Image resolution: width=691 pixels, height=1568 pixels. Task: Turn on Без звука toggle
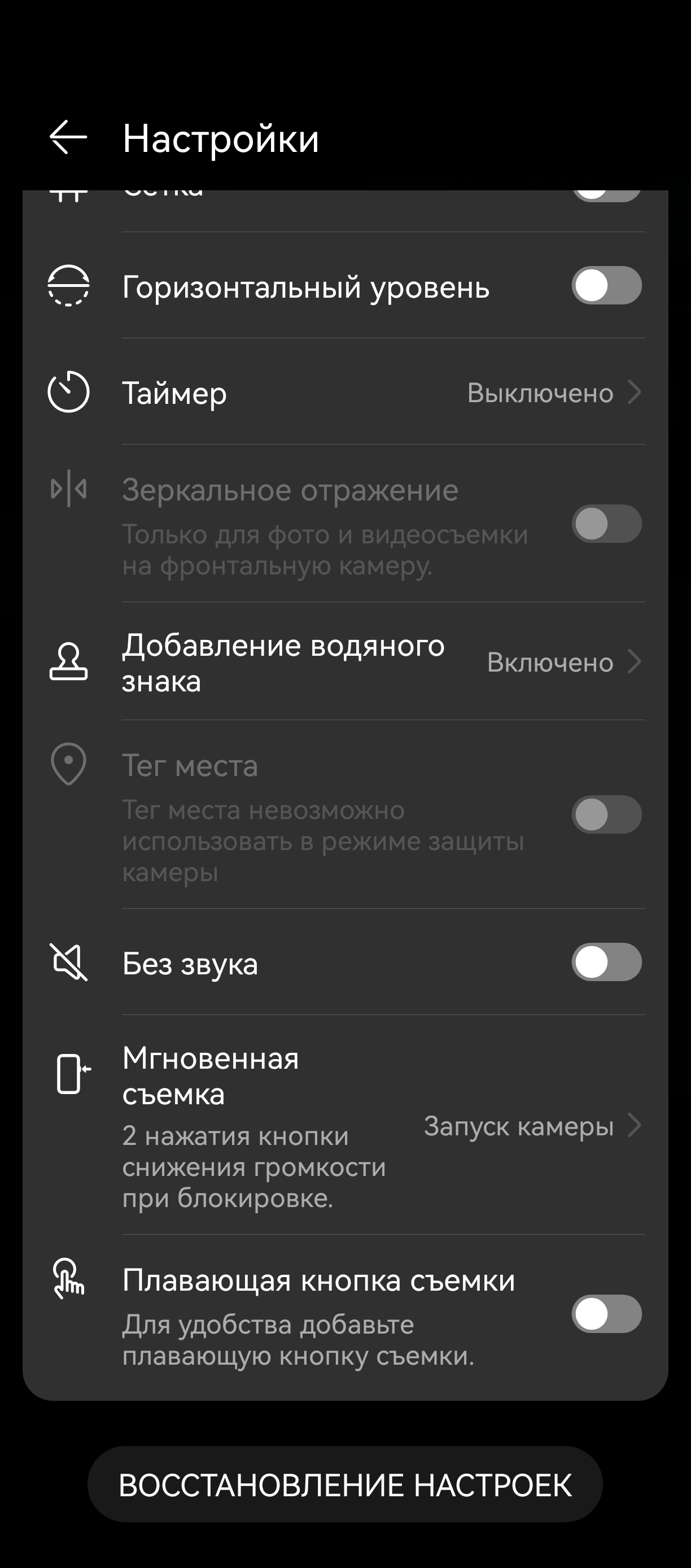[x=606, y=962]
